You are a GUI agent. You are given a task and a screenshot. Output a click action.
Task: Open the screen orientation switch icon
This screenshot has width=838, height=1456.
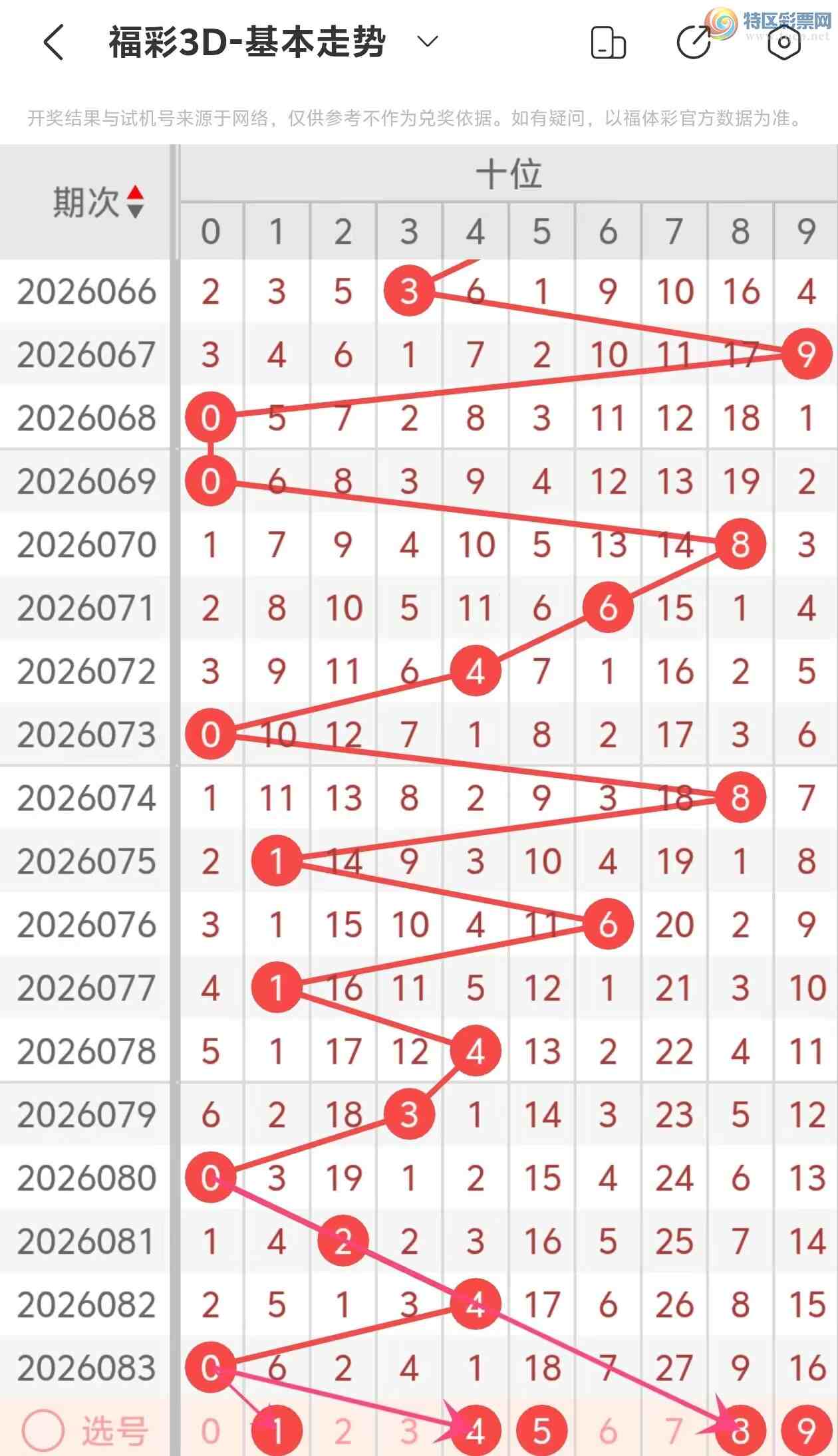pos(608,43)
